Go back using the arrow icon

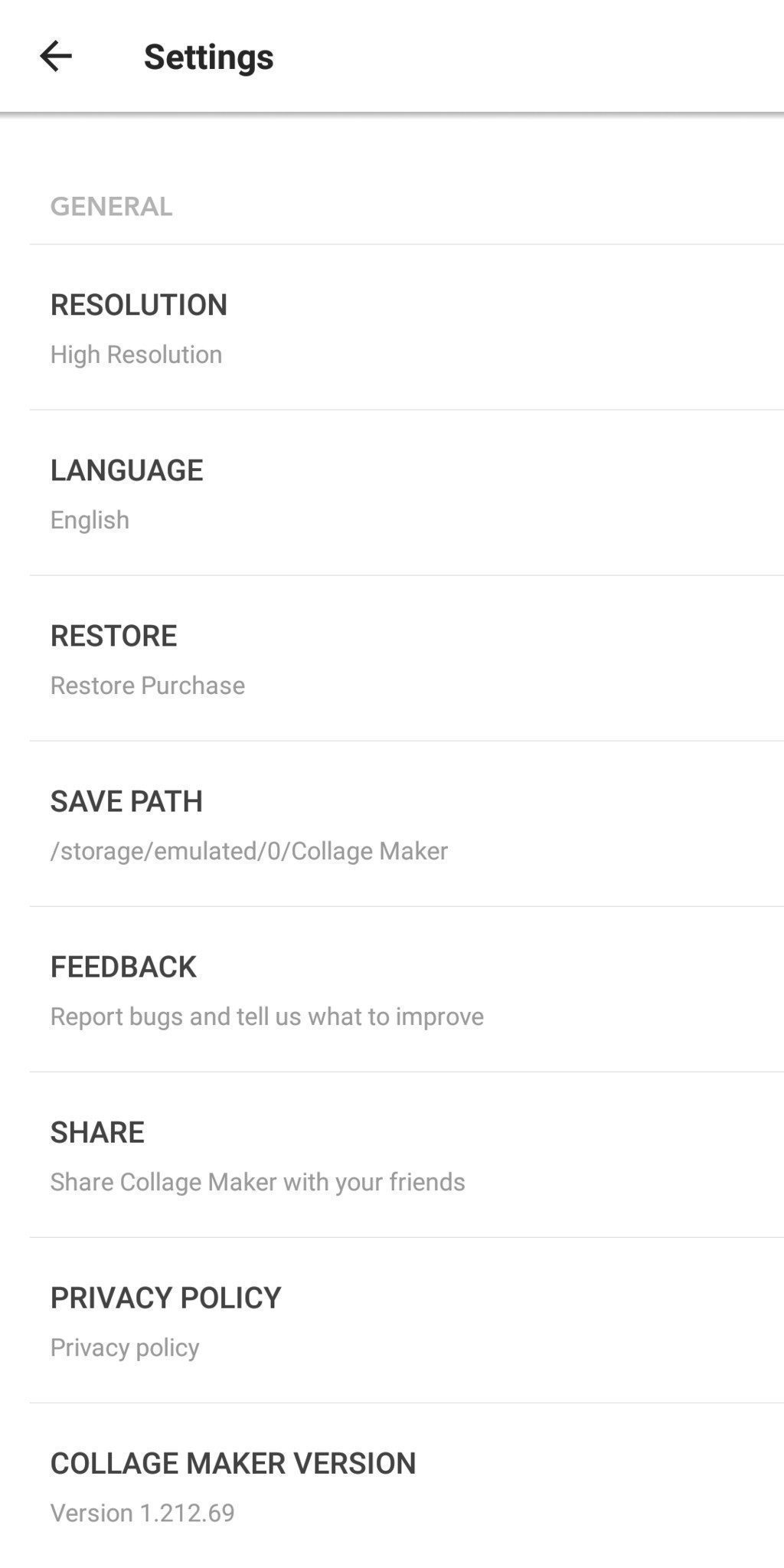[x=56, y=57]
